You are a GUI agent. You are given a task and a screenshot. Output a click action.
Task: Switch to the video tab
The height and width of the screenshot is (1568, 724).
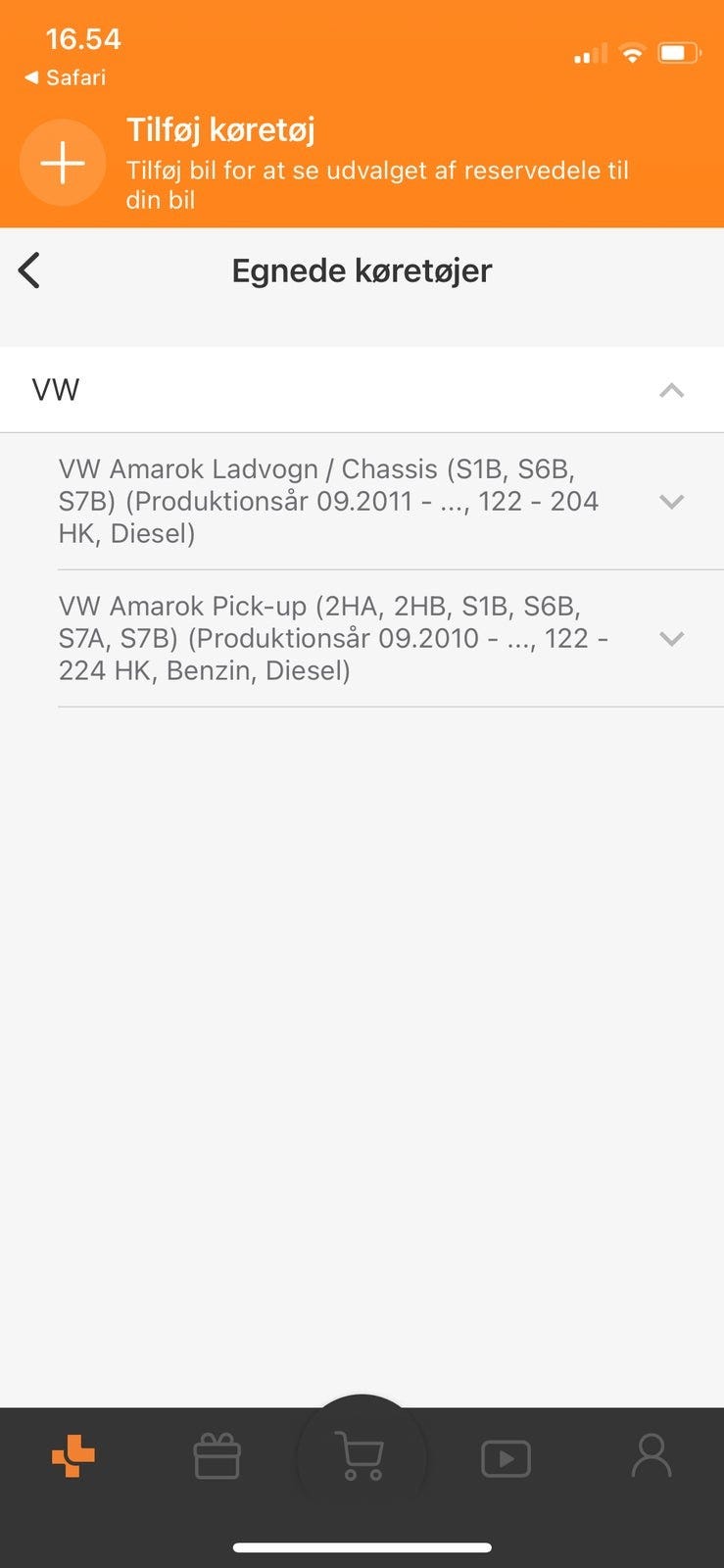(506, 1458)
